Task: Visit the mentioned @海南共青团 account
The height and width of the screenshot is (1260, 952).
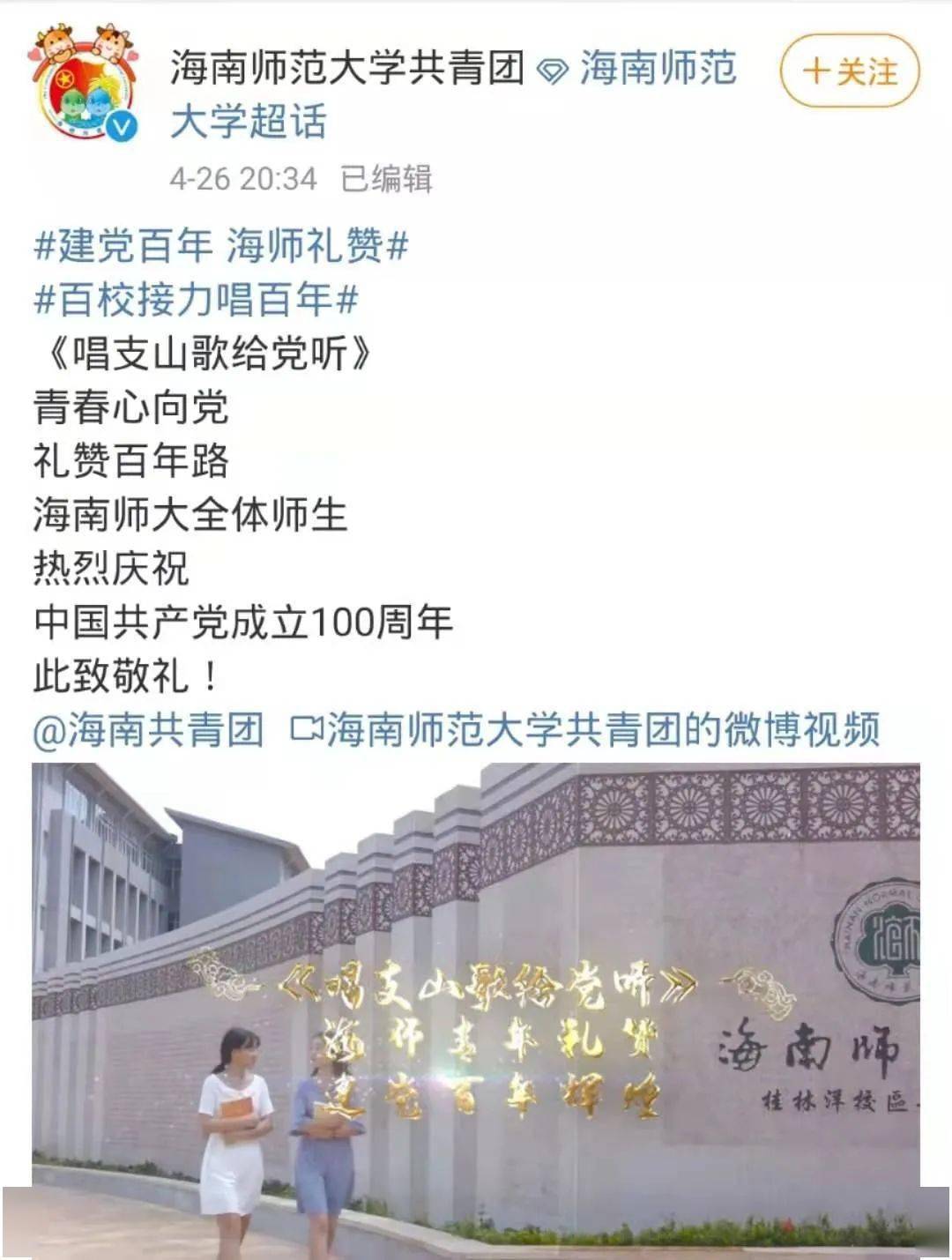Action: (x=148, y=730)
